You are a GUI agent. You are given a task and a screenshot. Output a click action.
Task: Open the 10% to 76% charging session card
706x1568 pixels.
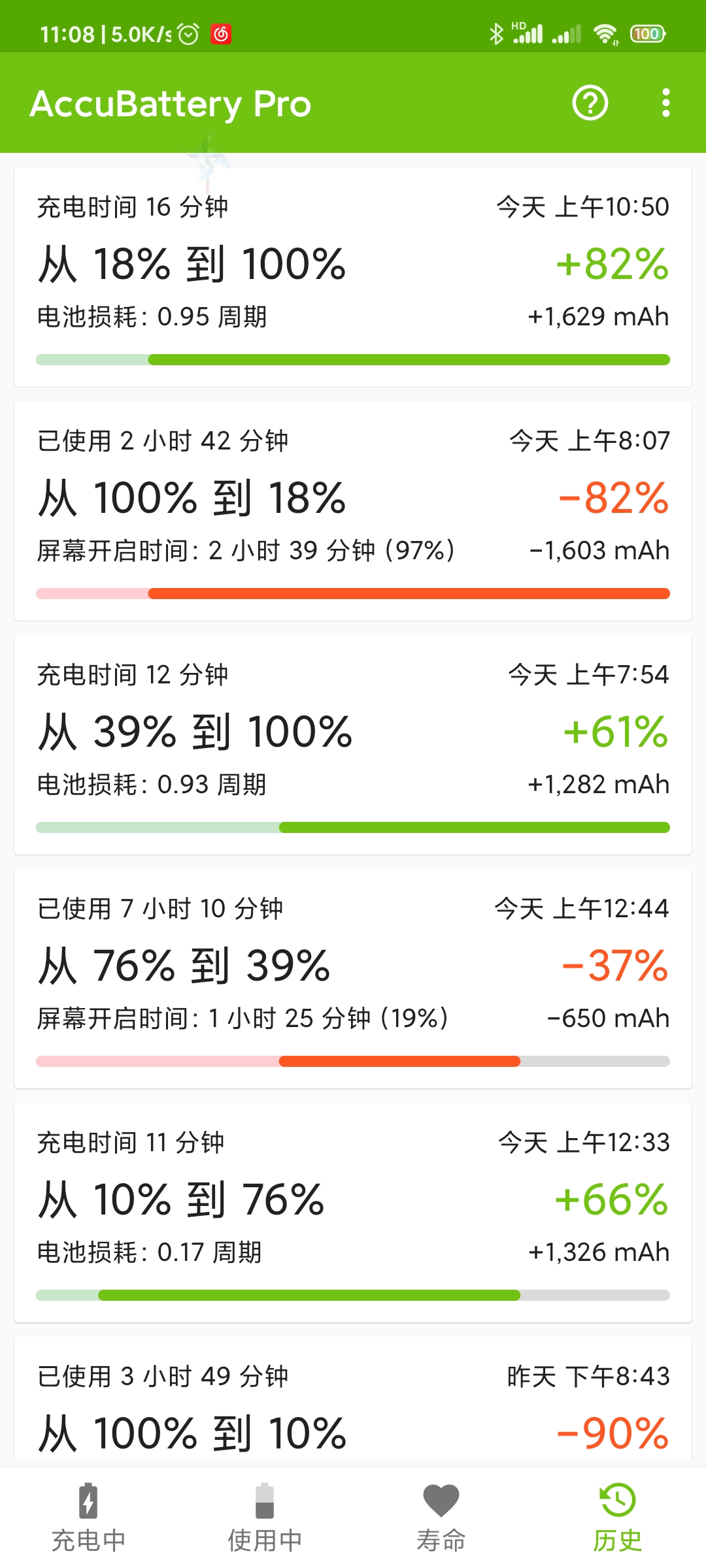pyautogui.click(x=353, y=1213)
